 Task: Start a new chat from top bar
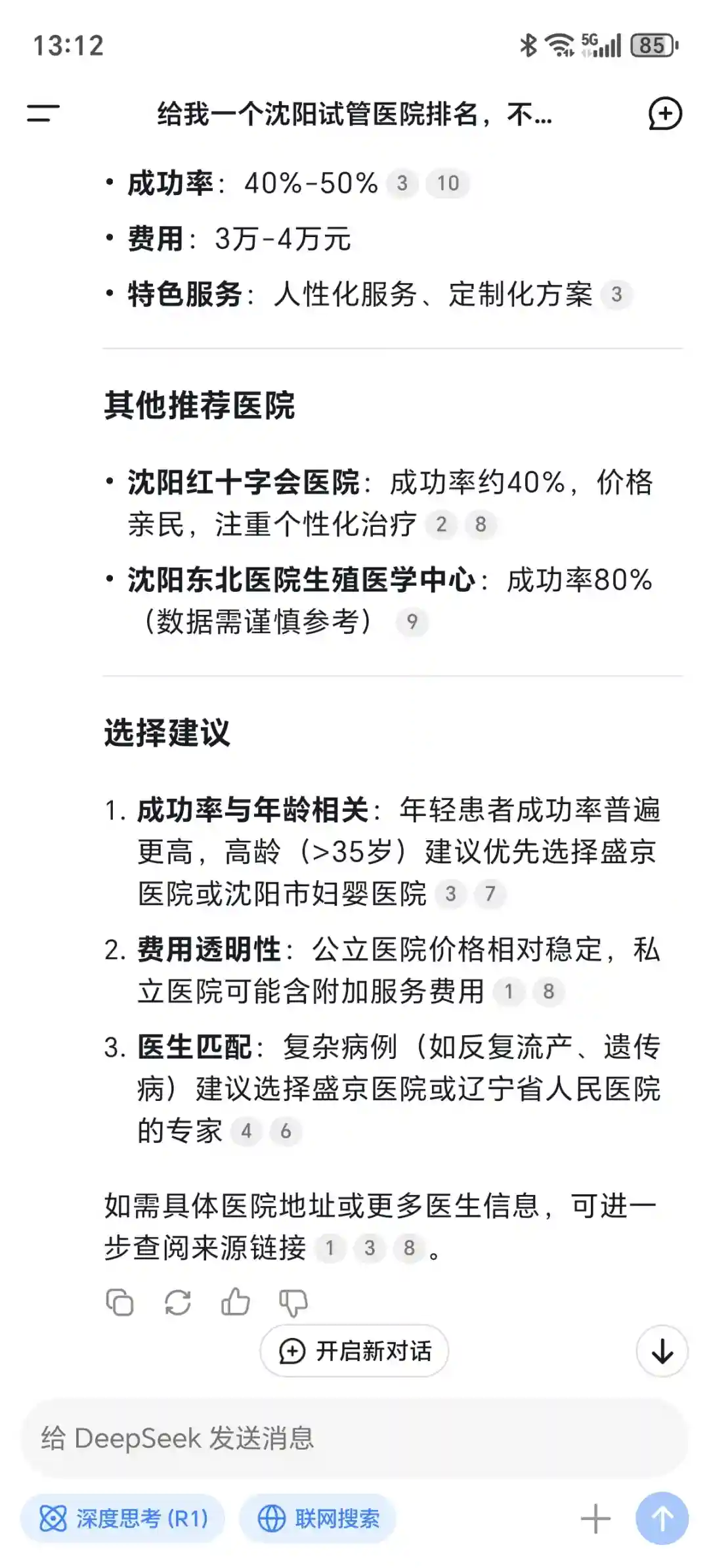click(664, 114)
